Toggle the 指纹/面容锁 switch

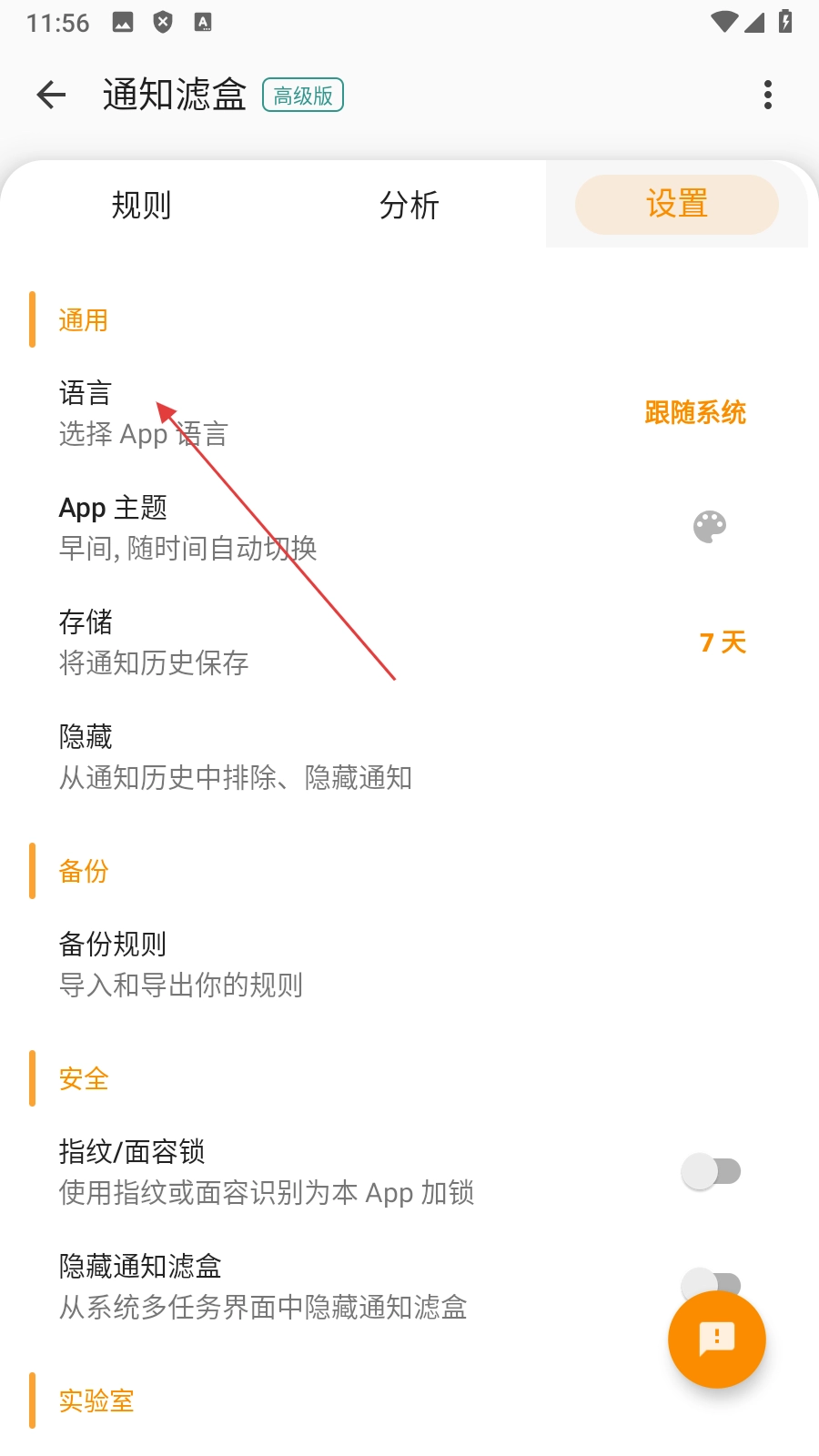[x=711, y=1171]
